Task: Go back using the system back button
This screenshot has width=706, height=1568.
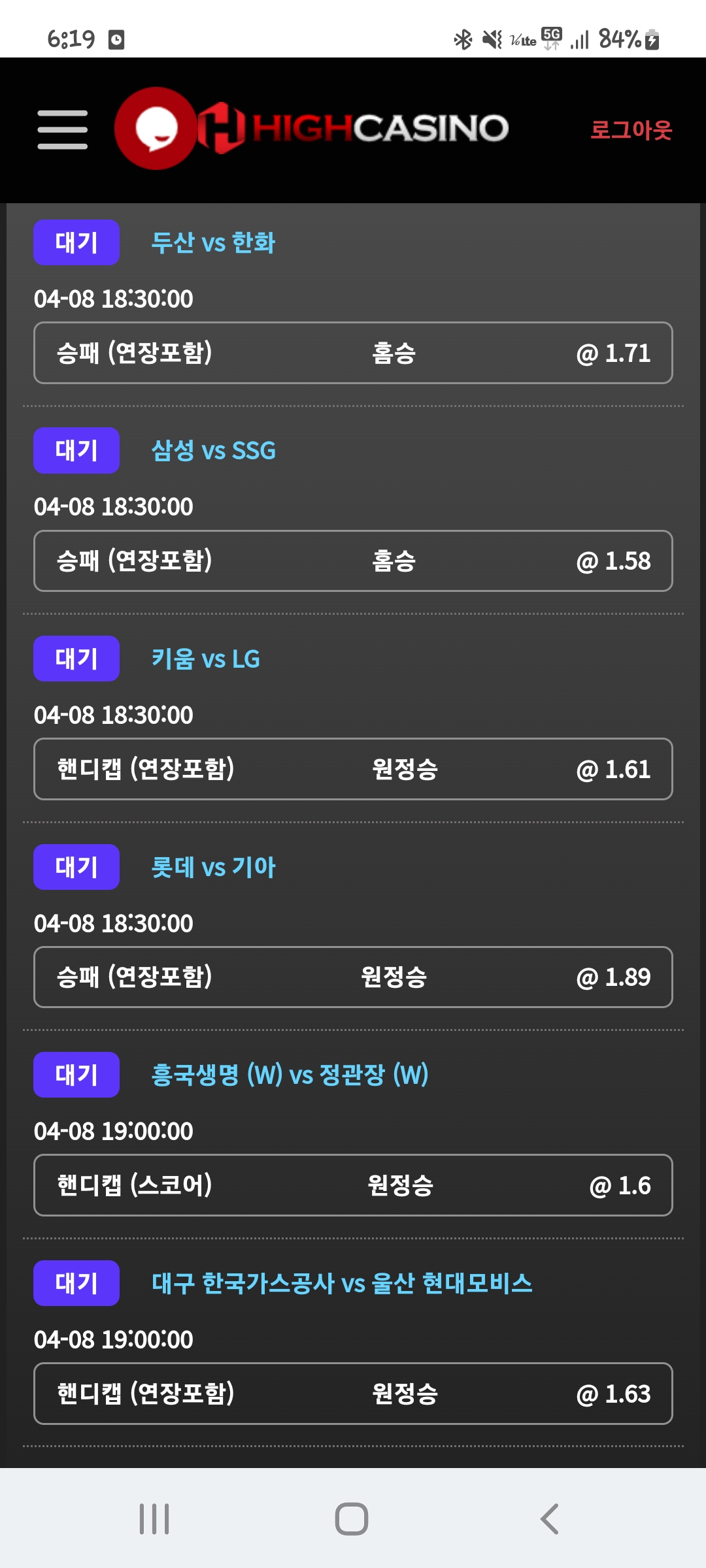Action: point(549,1518)
